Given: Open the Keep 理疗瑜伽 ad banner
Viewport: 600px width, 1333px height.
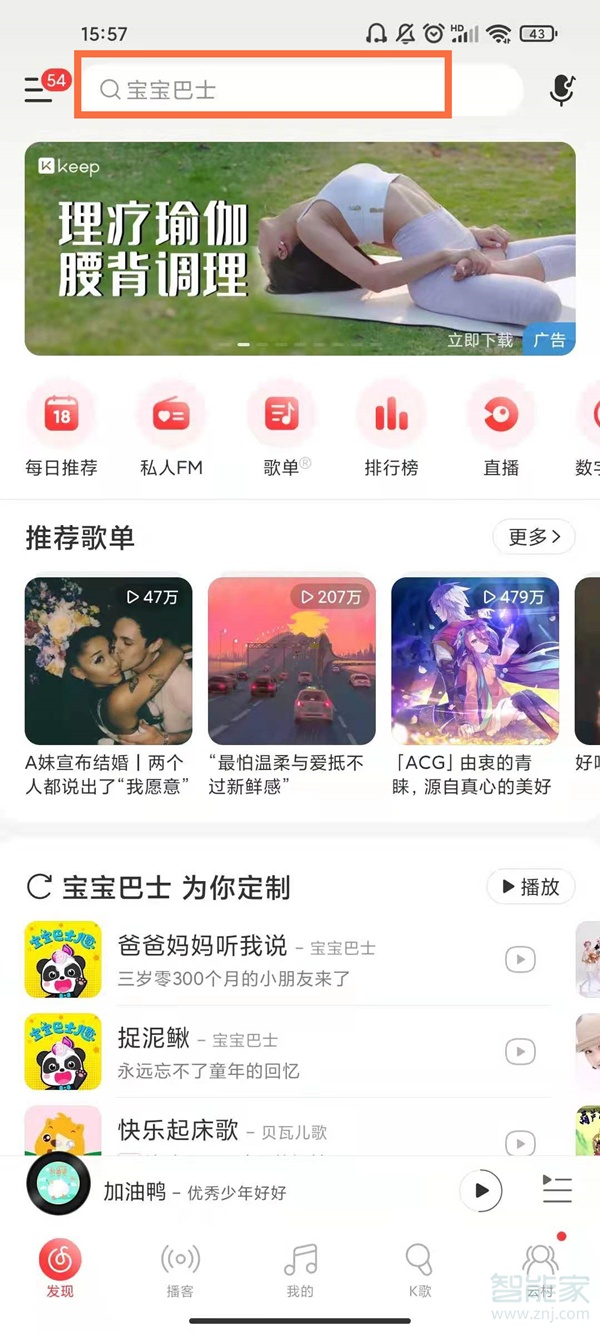Looking at the screenshot, I should coord(300,249).
